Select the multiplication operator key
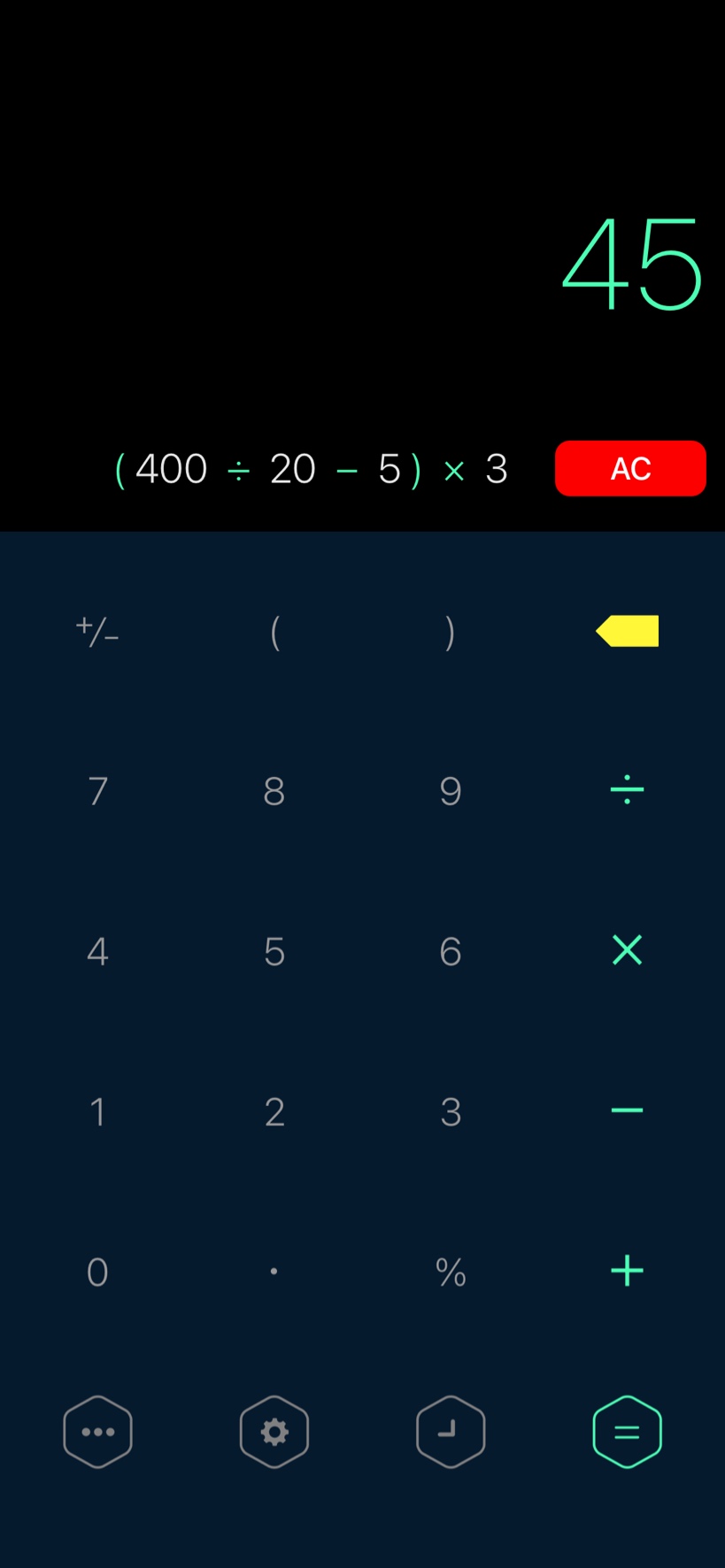725x1568 pixels. 627,950
